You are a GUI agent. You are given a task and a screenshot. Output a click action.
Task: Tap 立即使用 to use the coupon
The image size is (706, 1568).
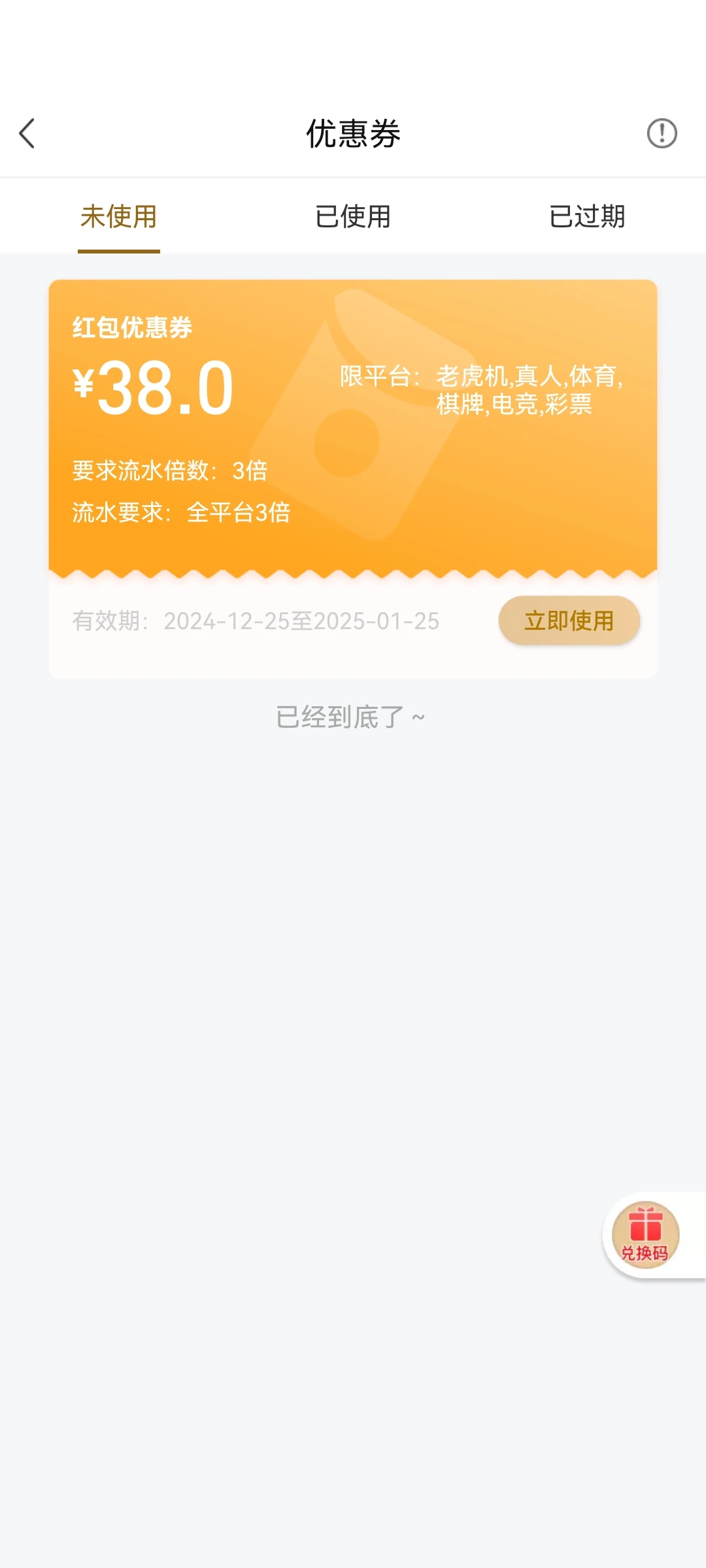coord(569,621)
